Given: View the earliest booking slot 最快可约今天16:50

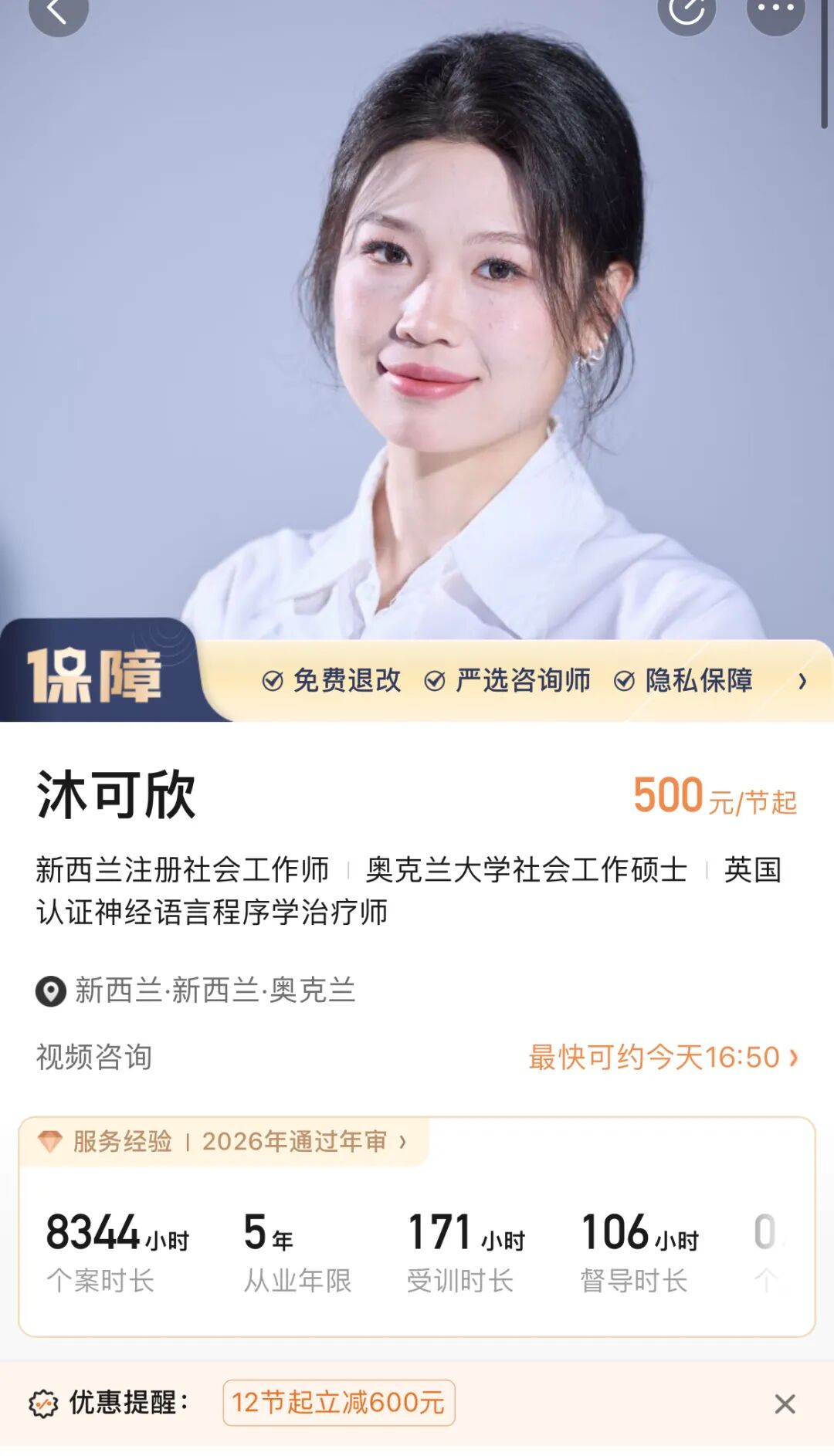Looking at the screenshot, I should 663,1057.
